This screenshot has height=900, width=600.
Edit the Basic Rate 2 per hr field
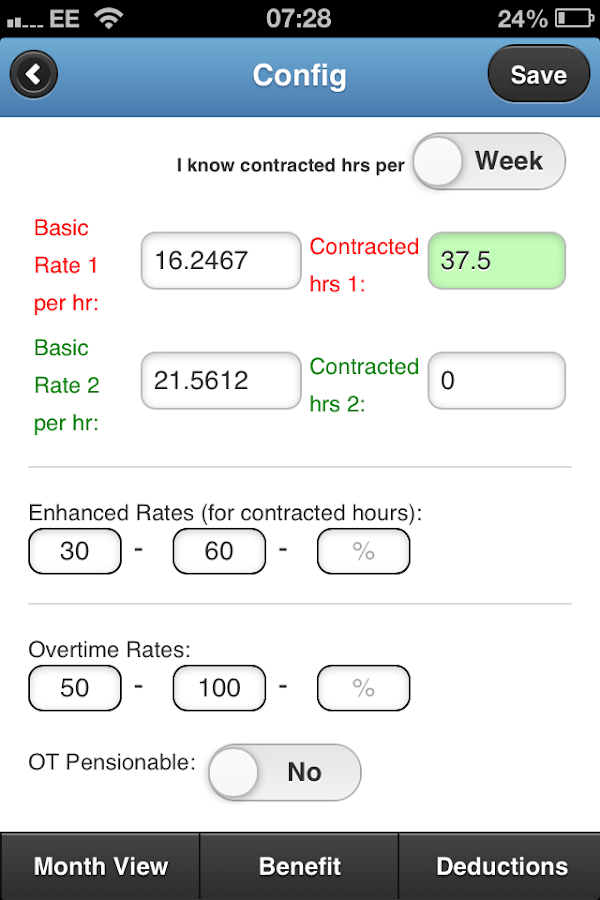coord(221,381)
